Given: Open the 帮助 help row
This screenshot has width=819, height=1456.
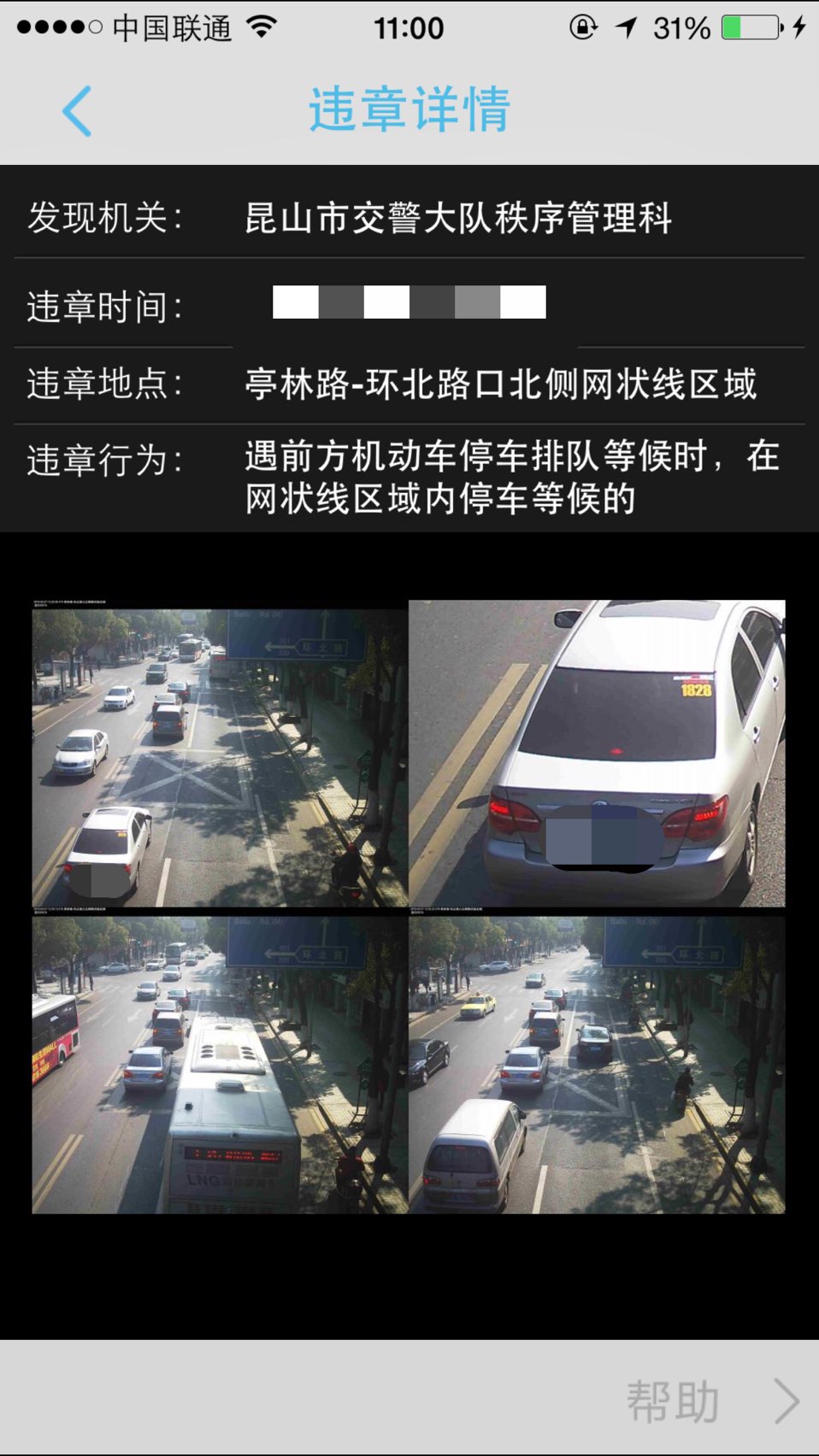Looking at the screenshot, I should click(409, 1400).
